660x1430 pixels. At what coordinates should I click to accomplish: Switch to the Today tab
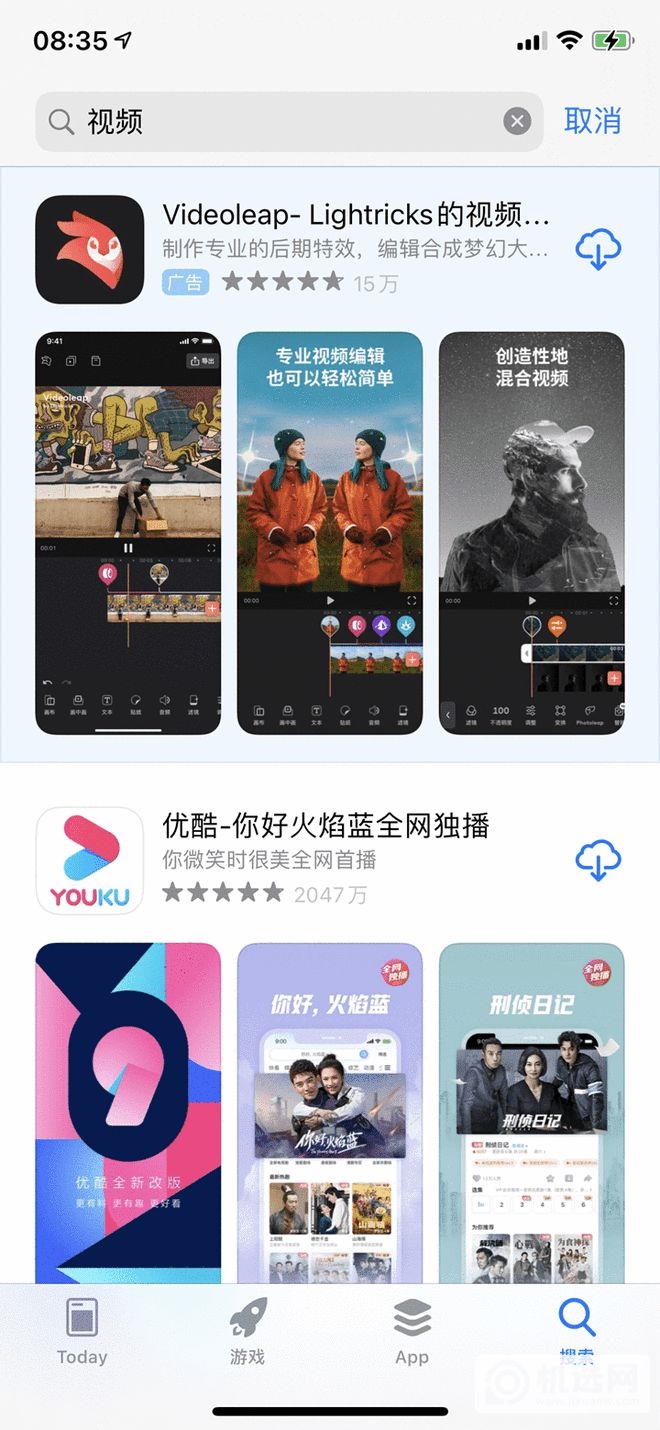coord(82,1332)
